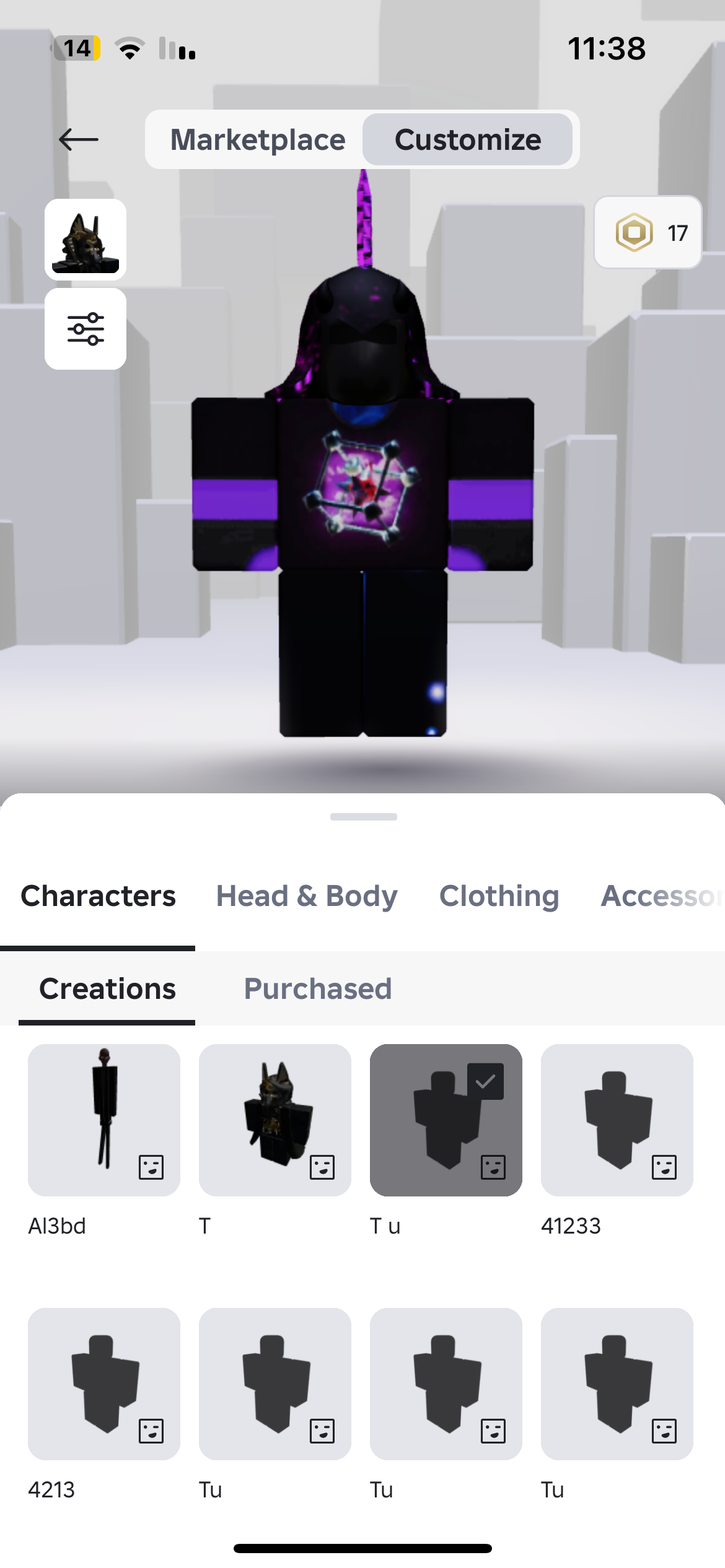Switch to the Marketplace tab

coord(257,140)
